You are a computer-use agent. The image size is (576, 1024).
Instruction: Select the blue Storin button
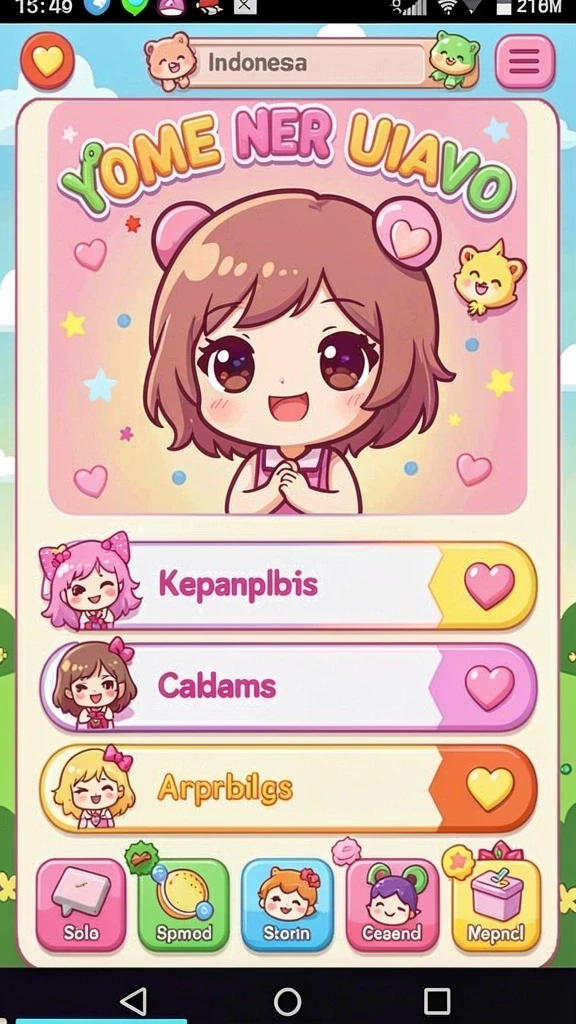287,904
